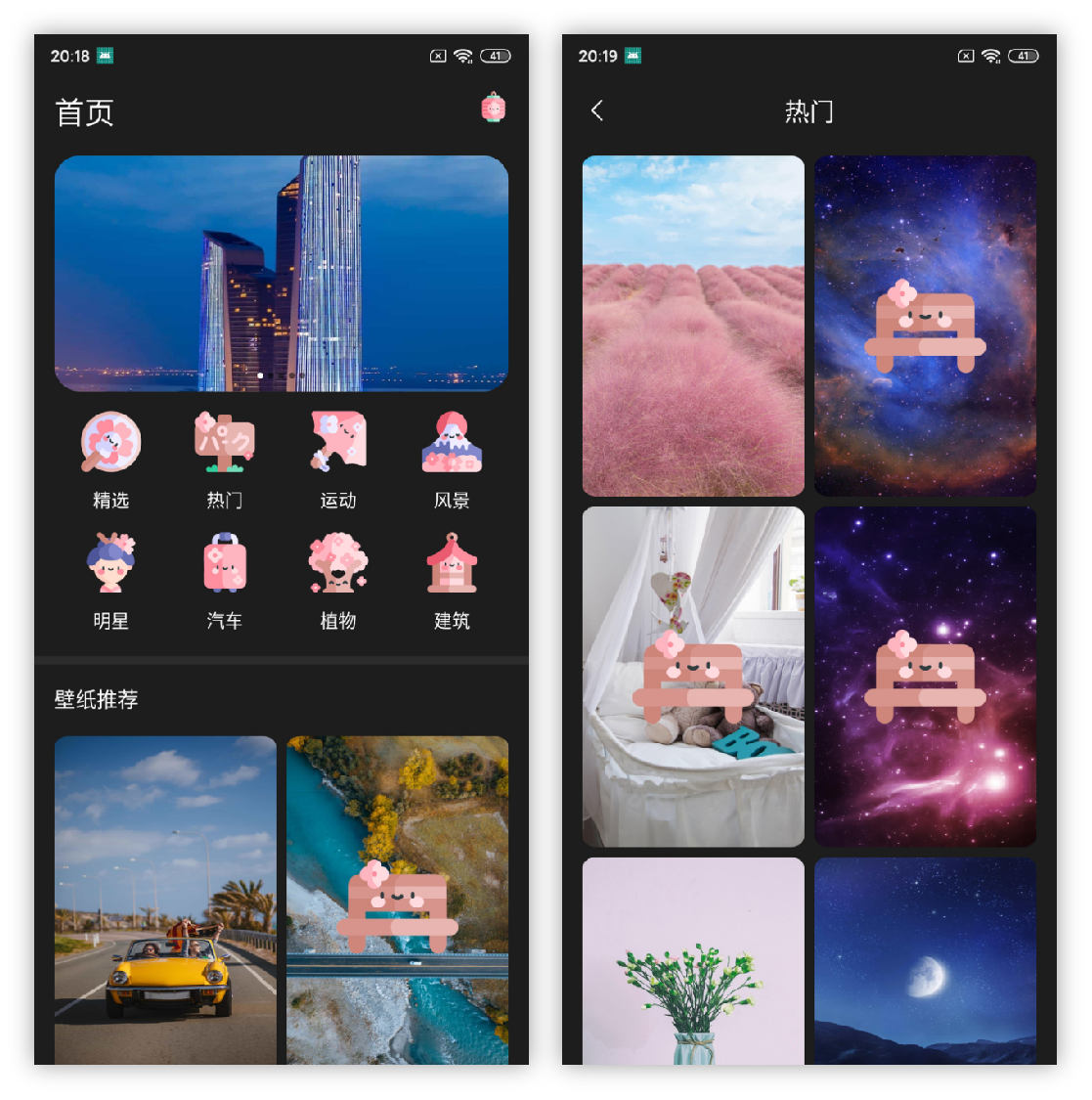Viewport: 1092px width, 1100px height.
Task: Open the pink lantern icon on the home page
Action: (494, 109)
